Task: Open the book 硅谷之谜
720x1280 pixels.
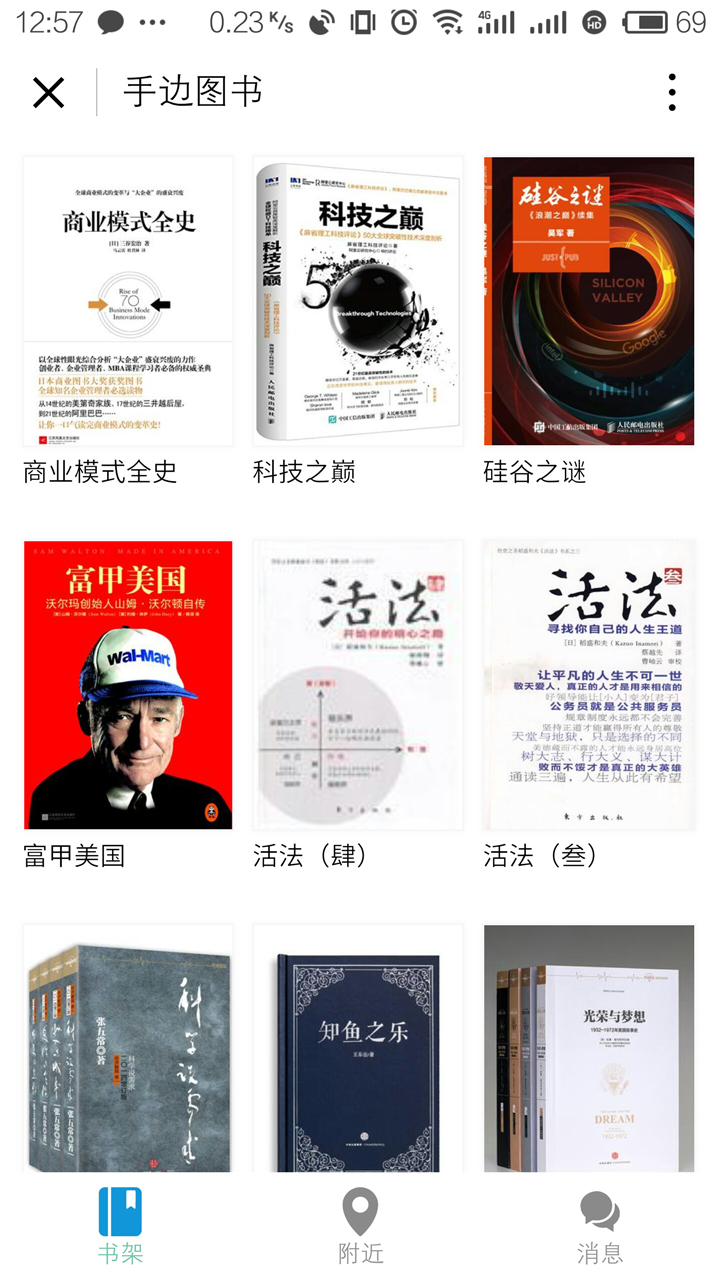Action: (x=589, y=301)
